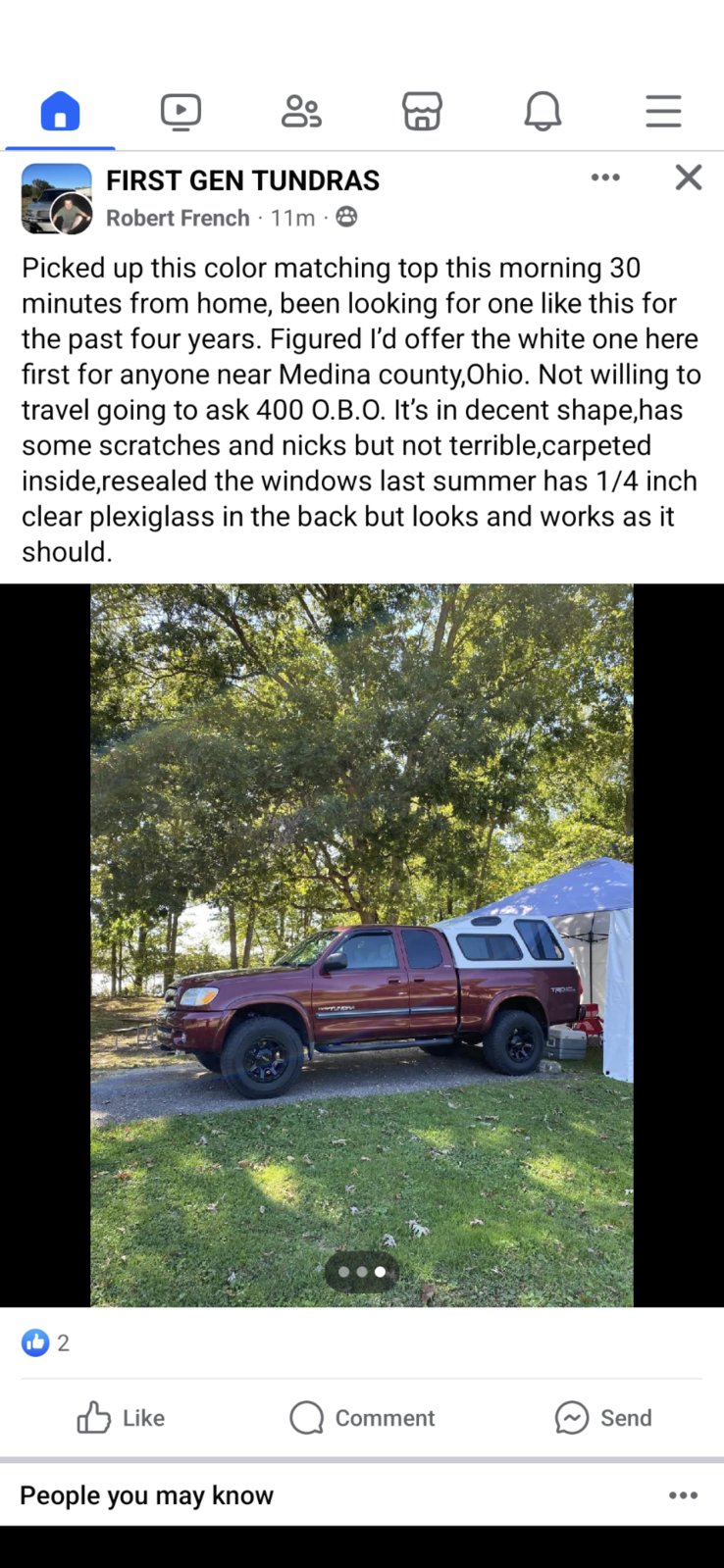Like Robert French's post
Viewport: 724px width, 1568px height.
coord(121,1418)
